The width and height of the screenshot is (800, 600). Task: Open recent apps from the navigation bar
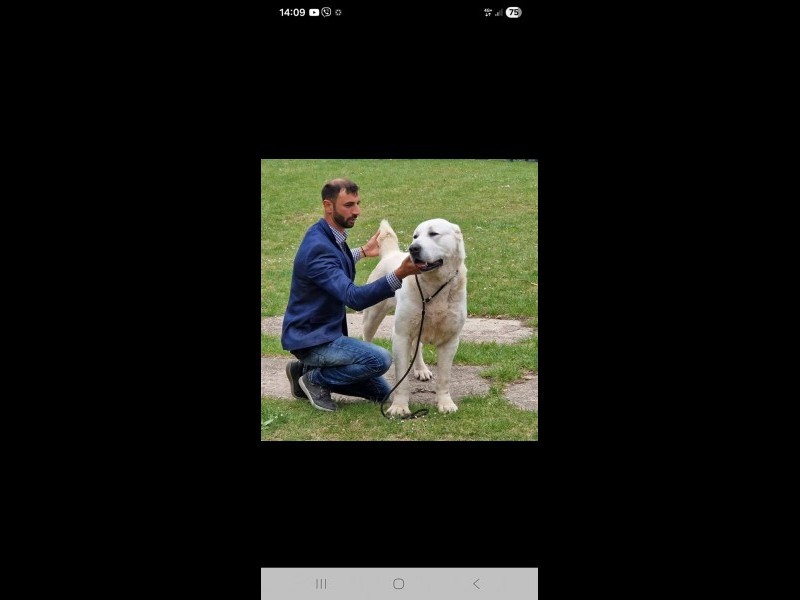click(321, 584)
